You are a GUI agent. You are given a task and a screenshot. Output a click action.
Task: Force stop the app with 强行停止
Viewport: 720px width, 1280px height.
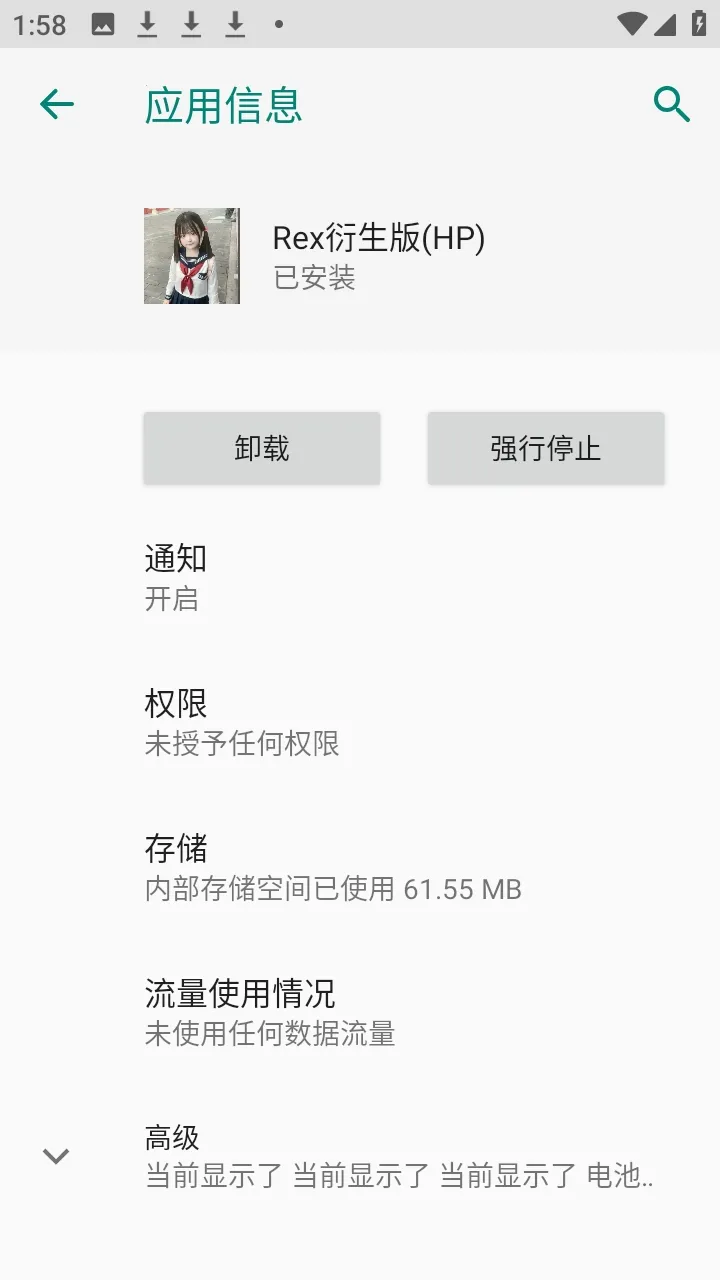546,448
